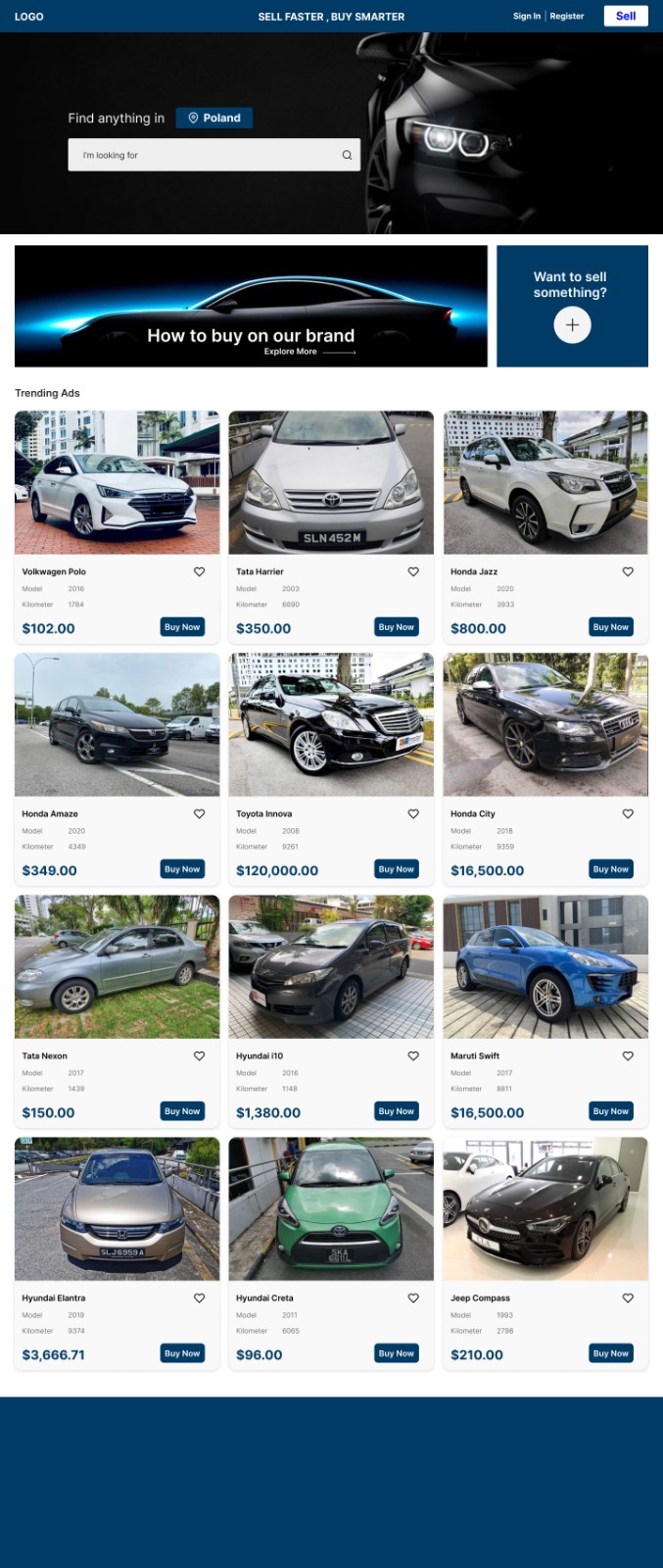
Task: Open the Register link
Action: click(x=567, y=17)
